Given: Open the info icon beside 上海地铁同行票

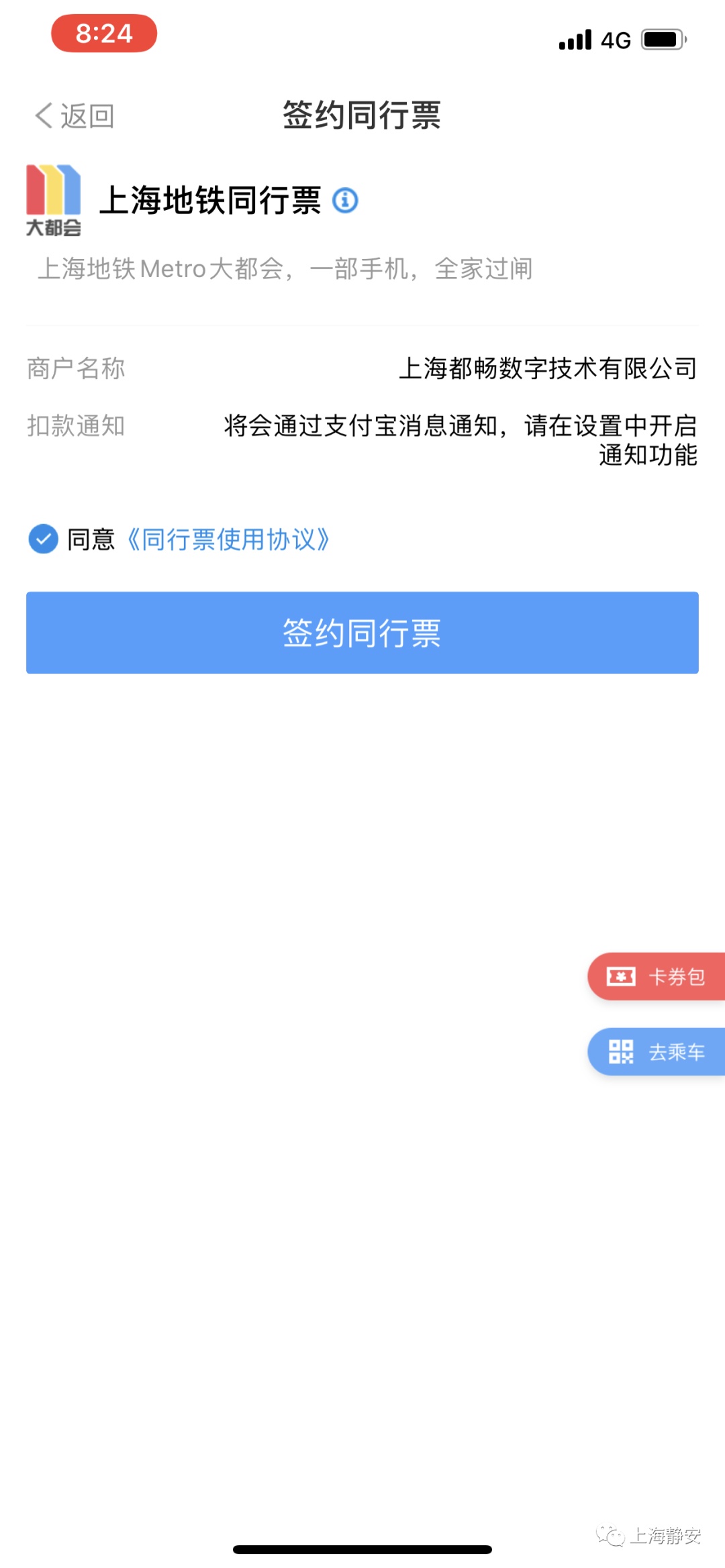Looking at the screenshot, I should pos(345,200).
